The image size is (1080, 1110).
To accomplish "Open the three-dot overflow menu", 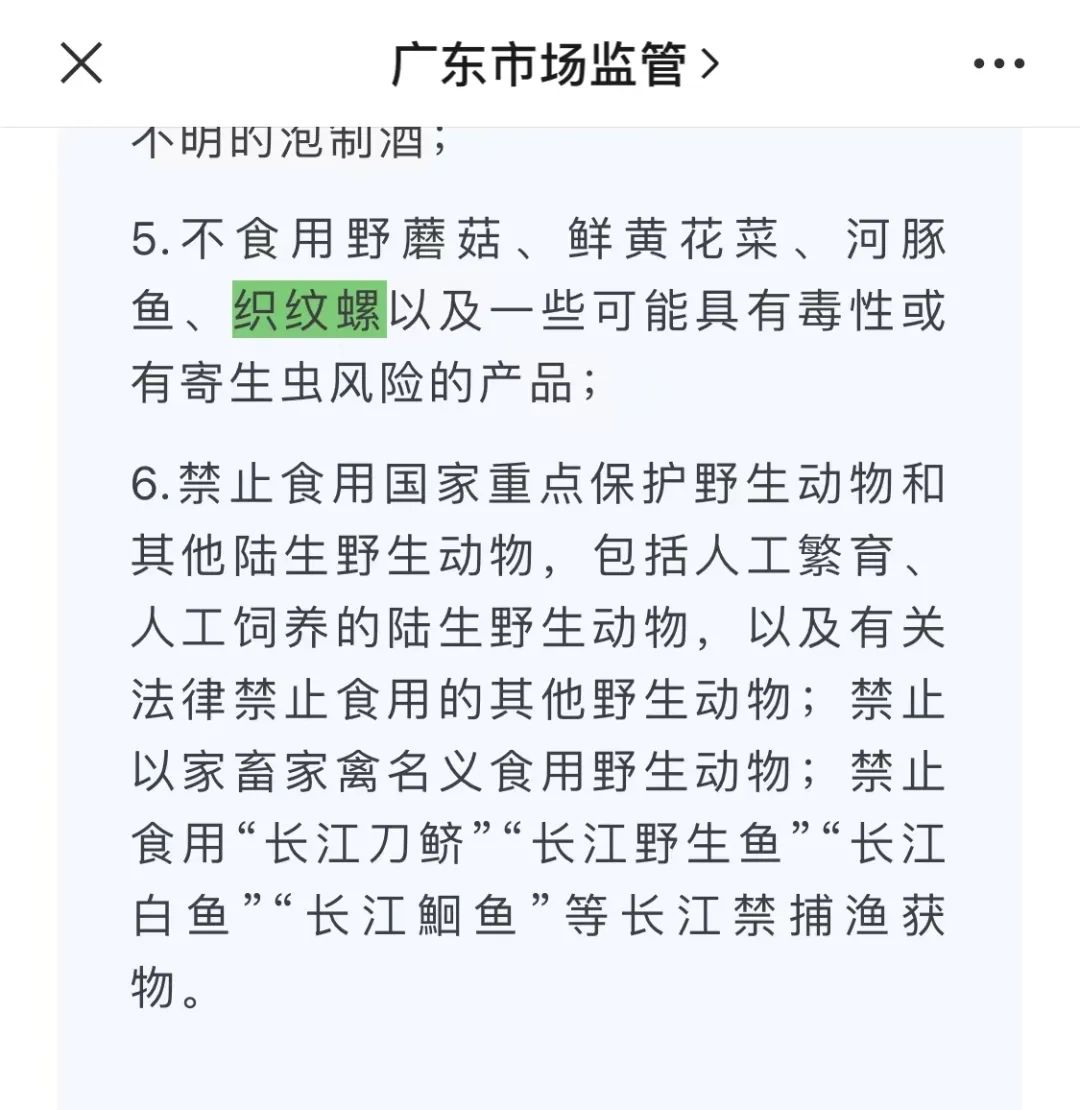I will [998, 64].
